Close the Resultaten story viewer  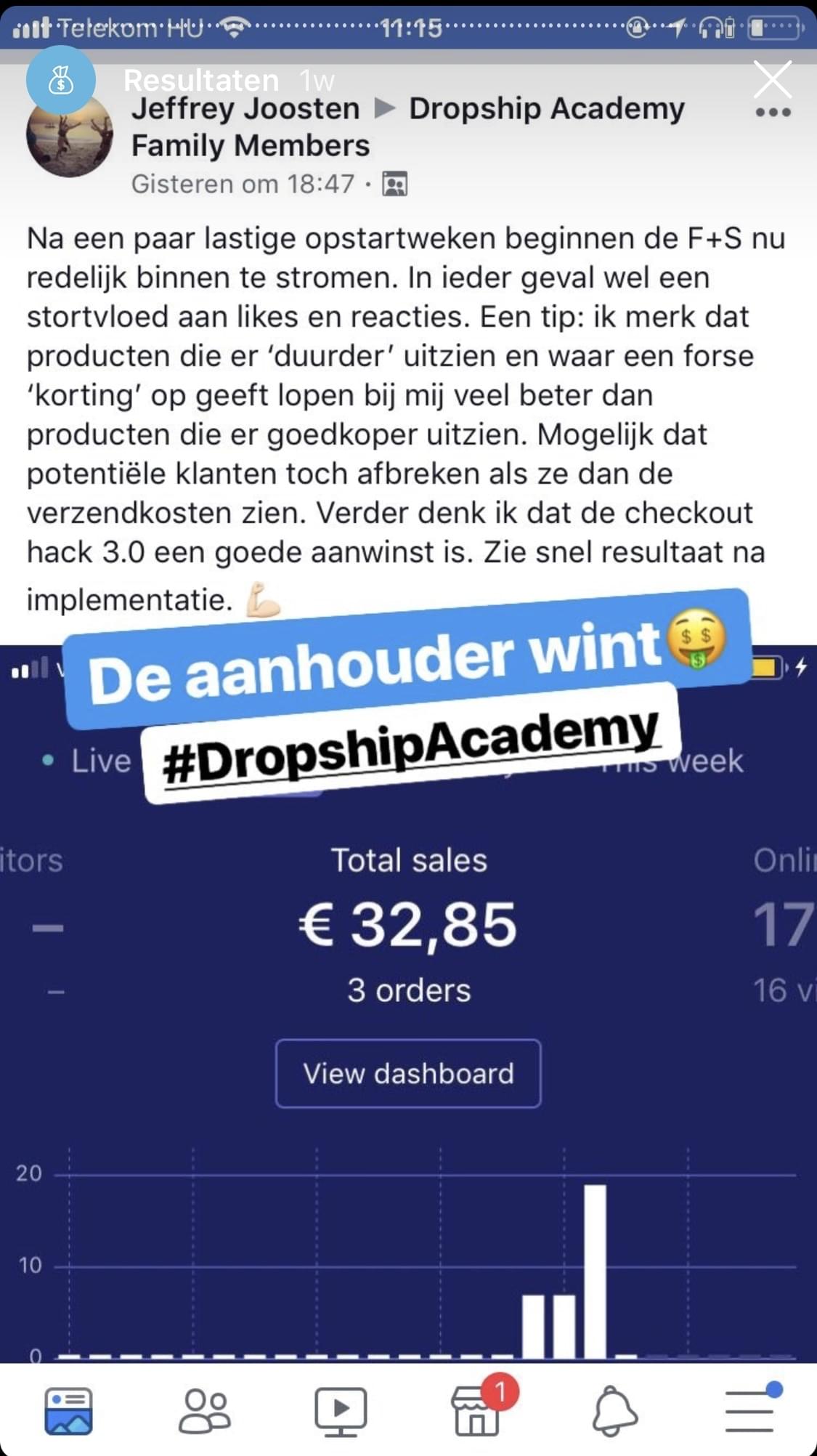[x=772, y=79]
